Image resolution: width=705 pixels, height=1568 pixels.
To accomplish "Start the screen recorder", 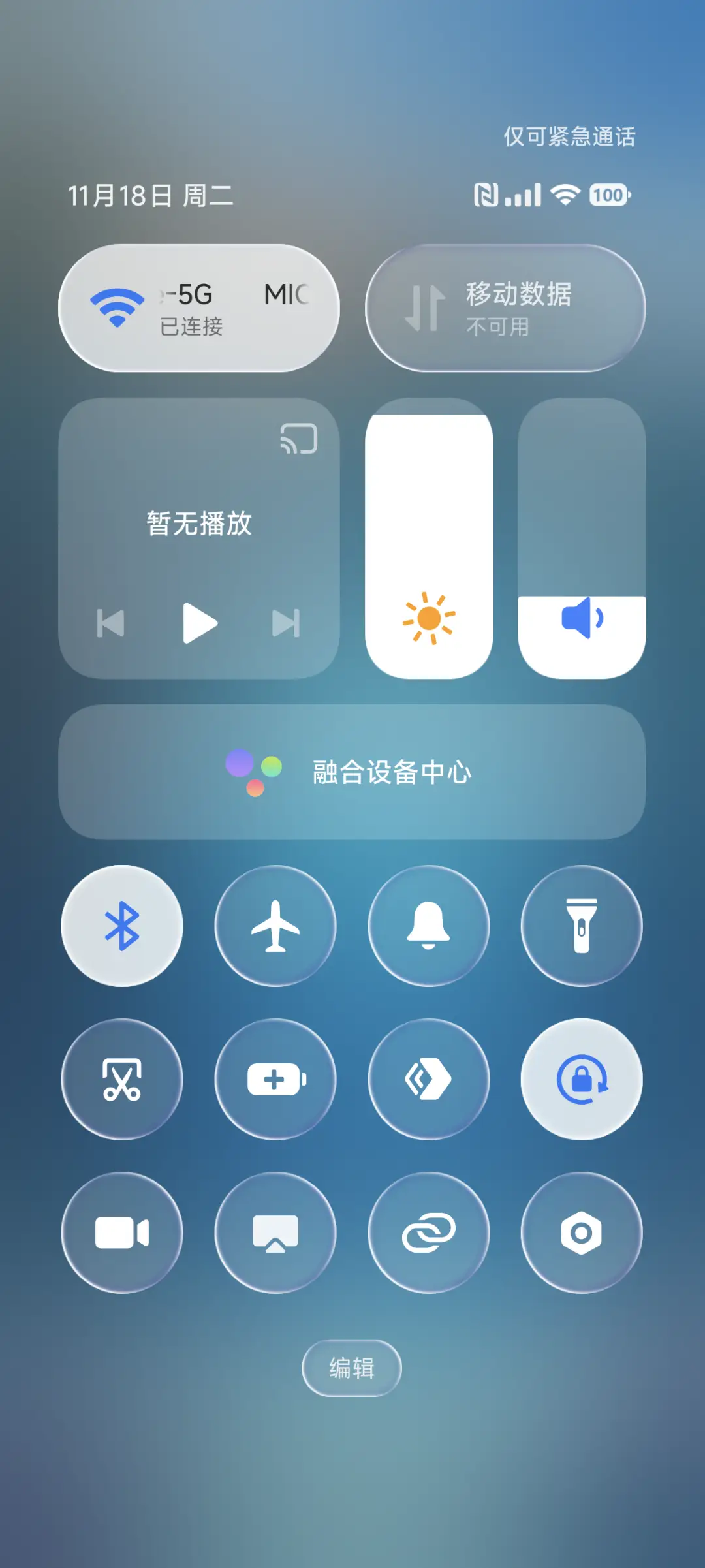I will point(121,1232).
